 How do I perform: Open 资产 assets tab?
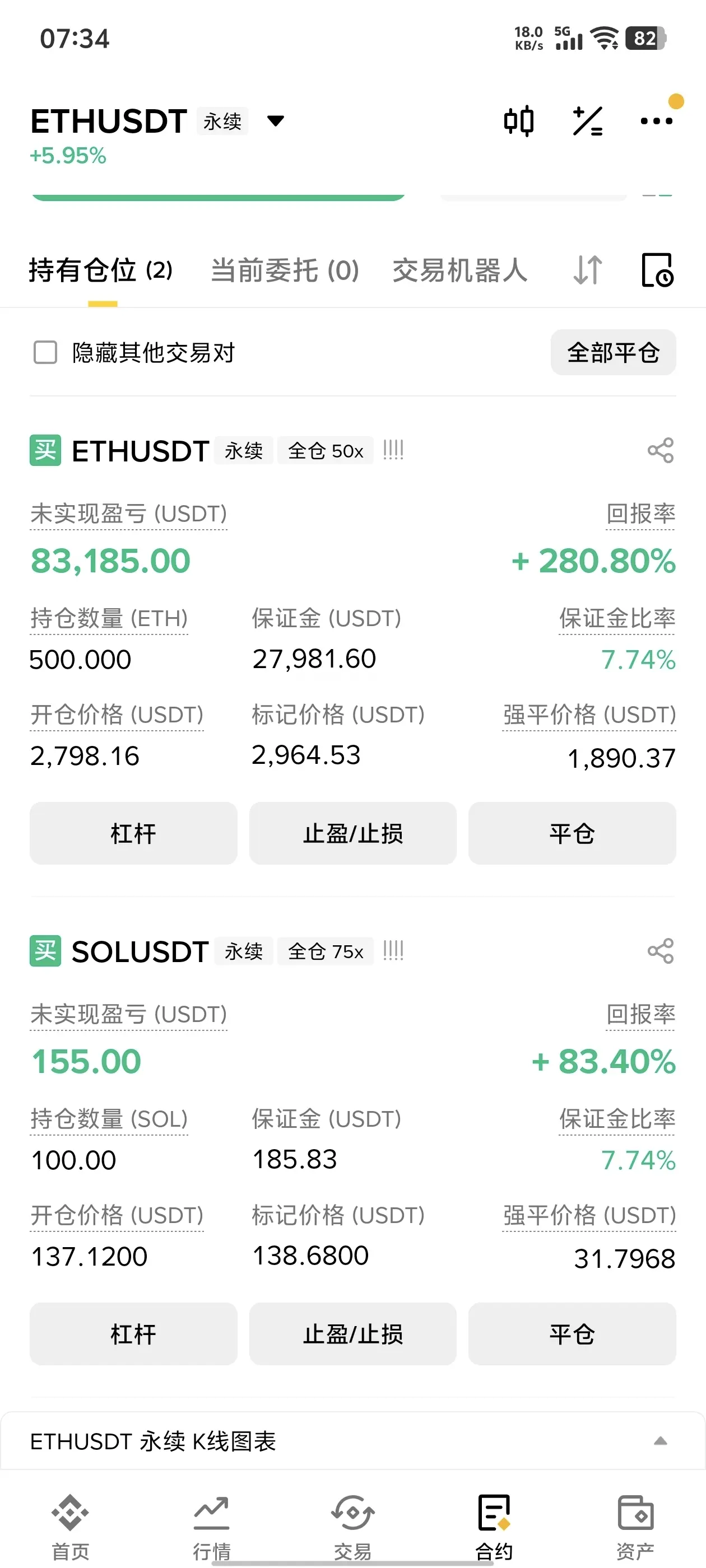tap(635, 1527)
